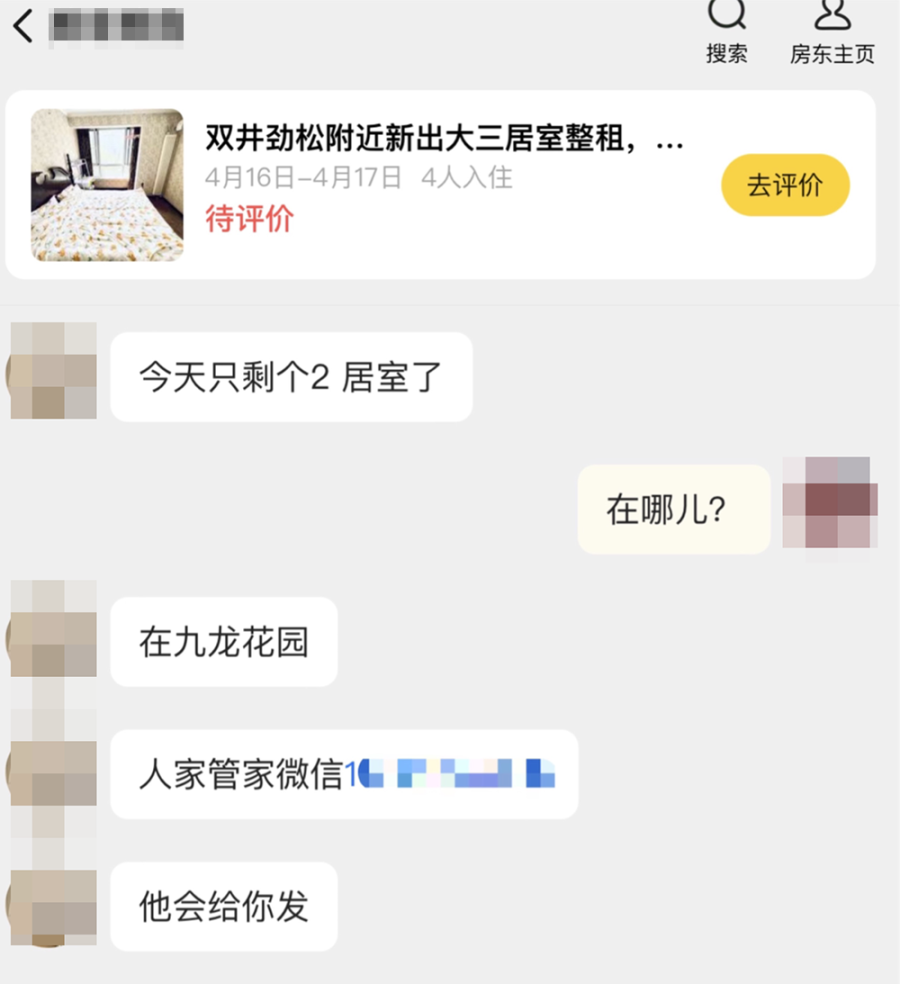The width and height of the screenshot is (900, 984).
Task: Open host avatar beside 今天只剩个2 居室了
Action: (53, 371)
